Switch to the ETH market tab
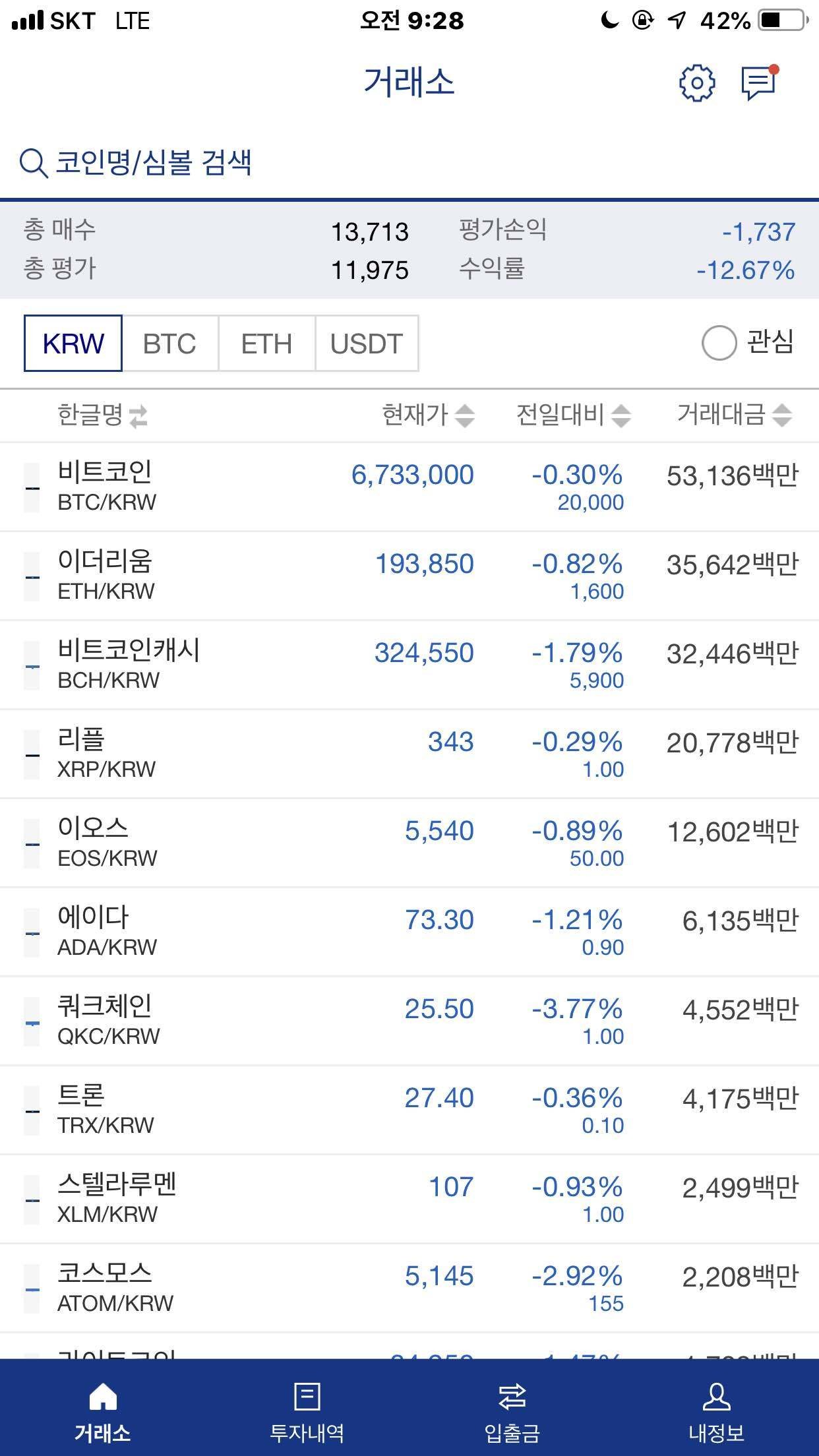Viewport: 819px width, 1456px height. (266, 344)
